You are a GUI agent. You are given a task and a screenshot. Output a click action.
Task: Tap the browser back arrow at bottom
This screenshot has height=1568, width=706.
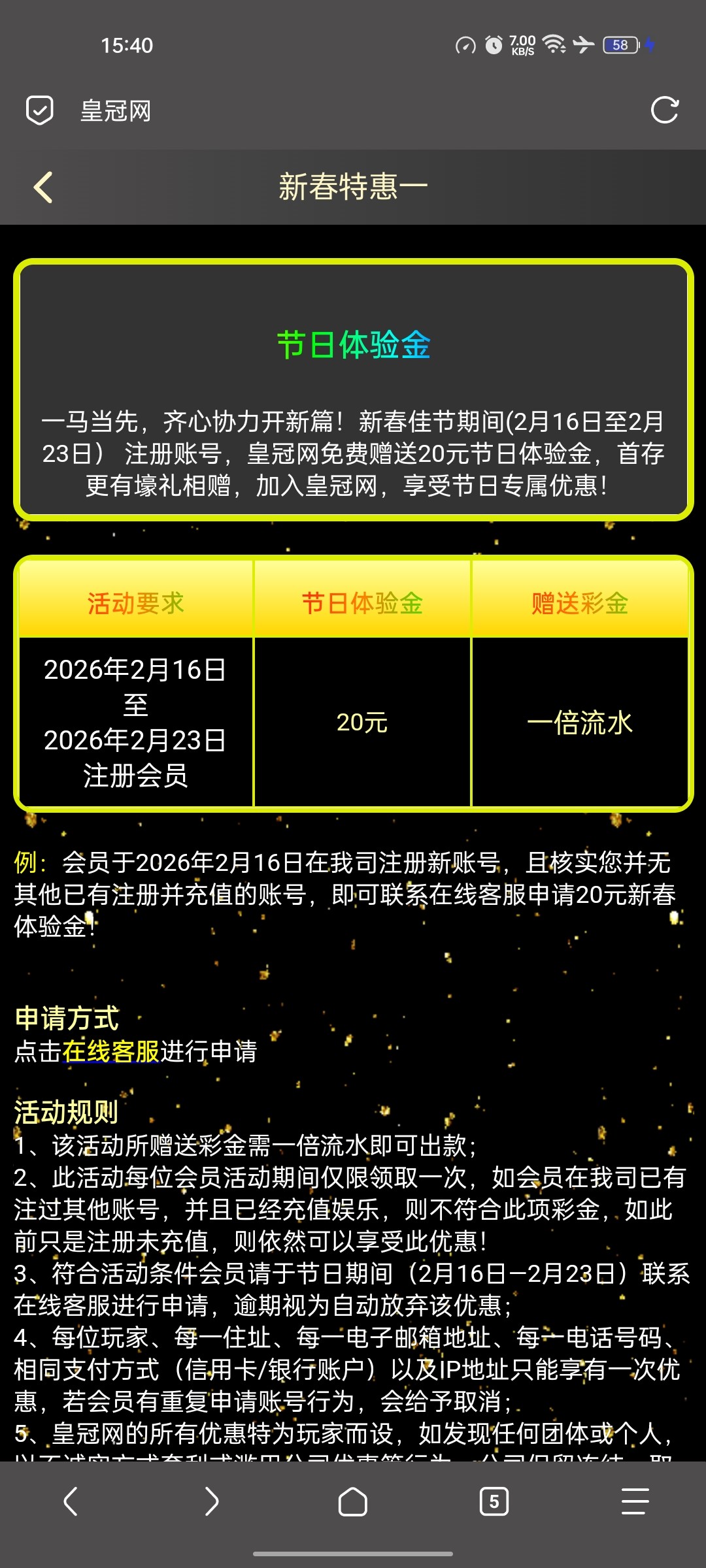(71, 1501)
